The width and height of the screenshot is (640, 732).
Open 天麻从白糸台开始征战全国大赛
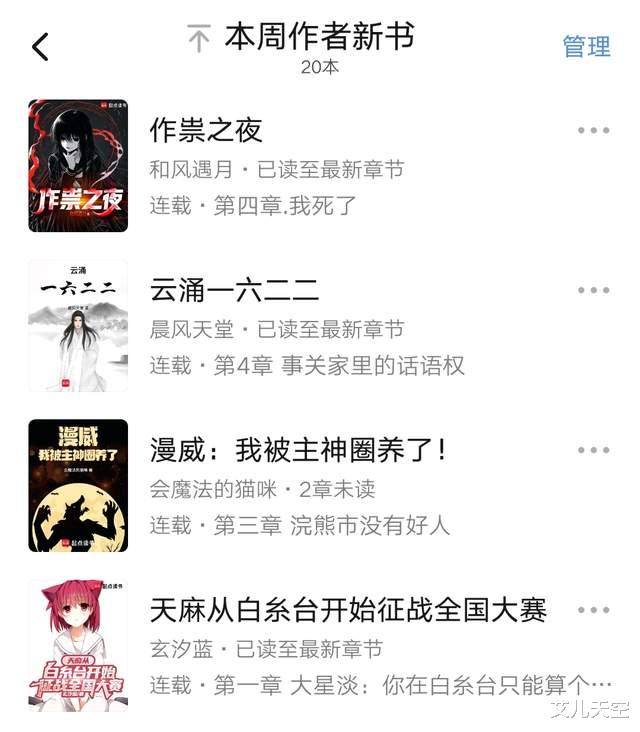[x=348, y=610]
